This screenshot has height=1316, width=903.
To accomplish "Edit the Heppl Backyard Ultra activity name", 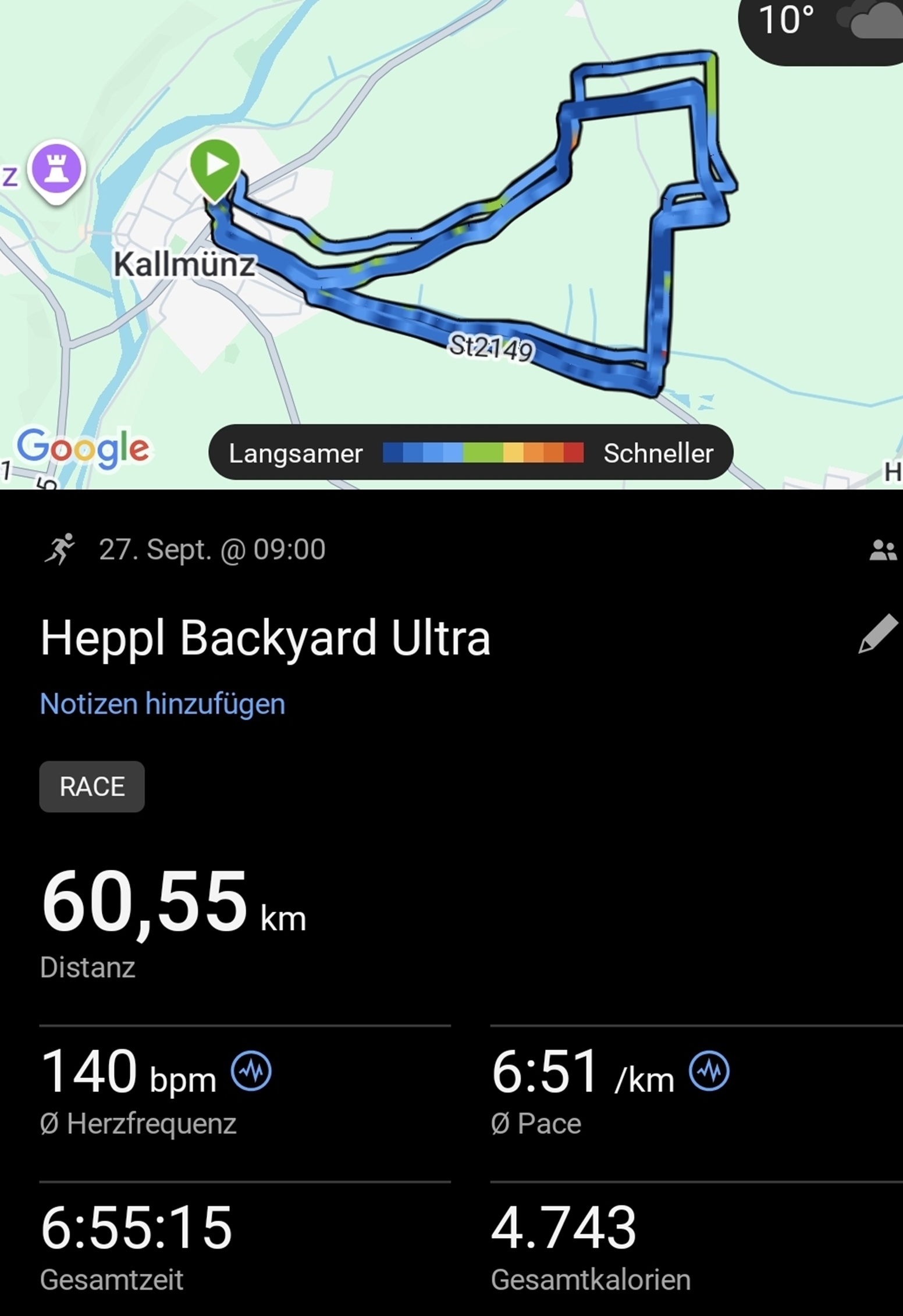I will 877,634.
